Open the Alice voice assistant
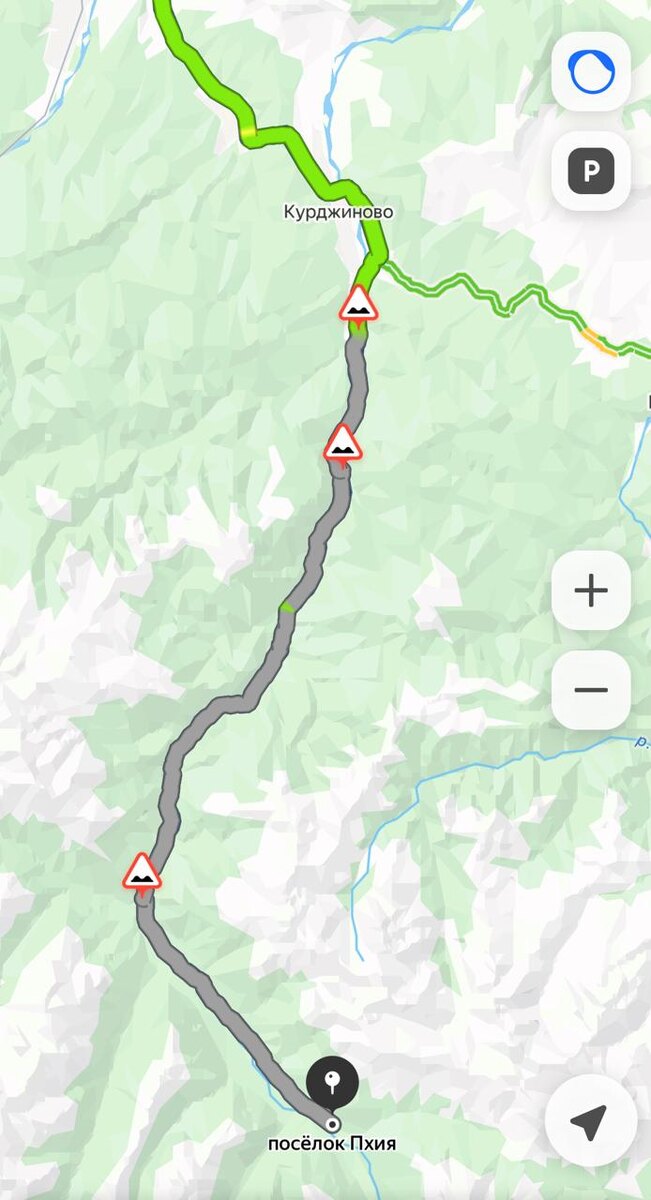The height and width of the screenshot is (1200, 651). [x=591, y=72]
